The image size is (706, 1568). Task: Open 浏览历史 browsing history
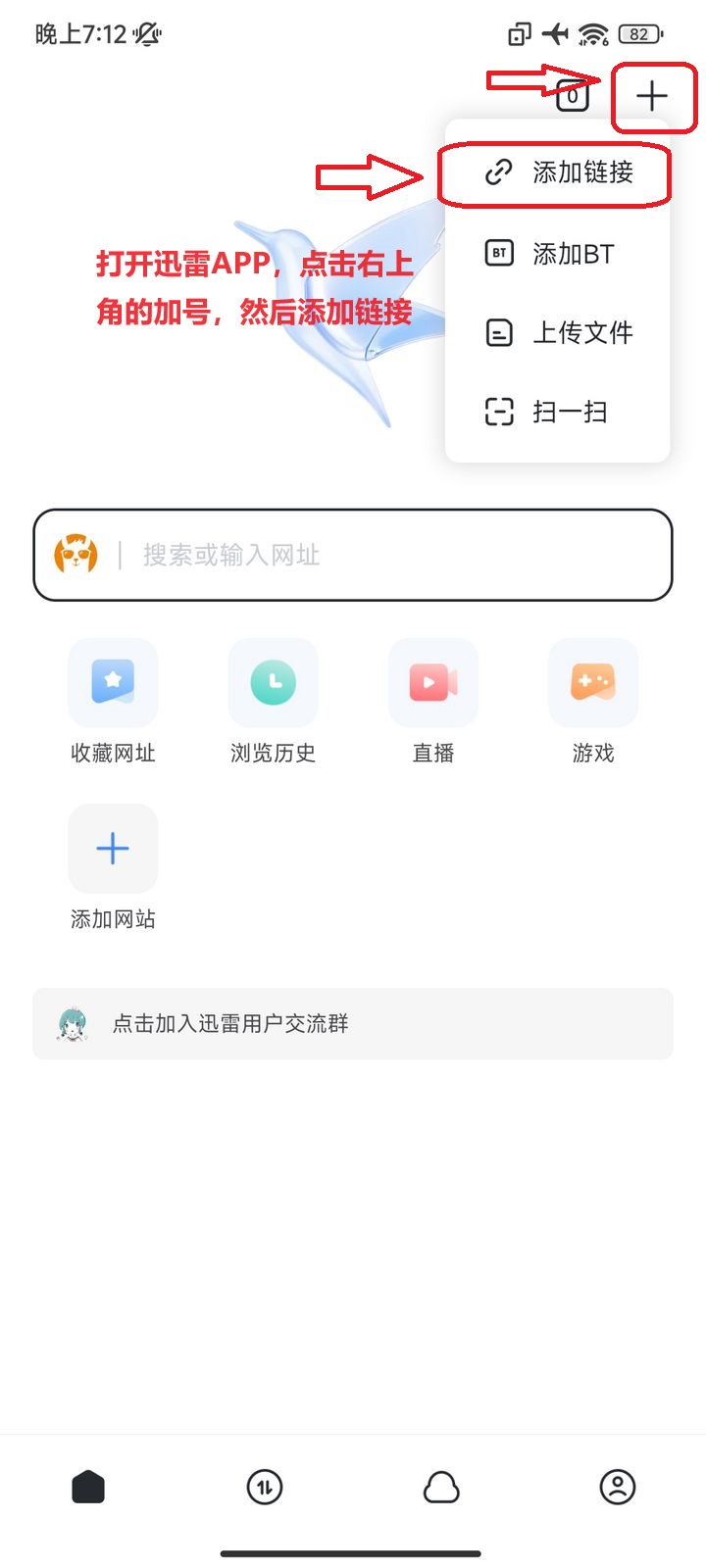[x=273, y=700]
